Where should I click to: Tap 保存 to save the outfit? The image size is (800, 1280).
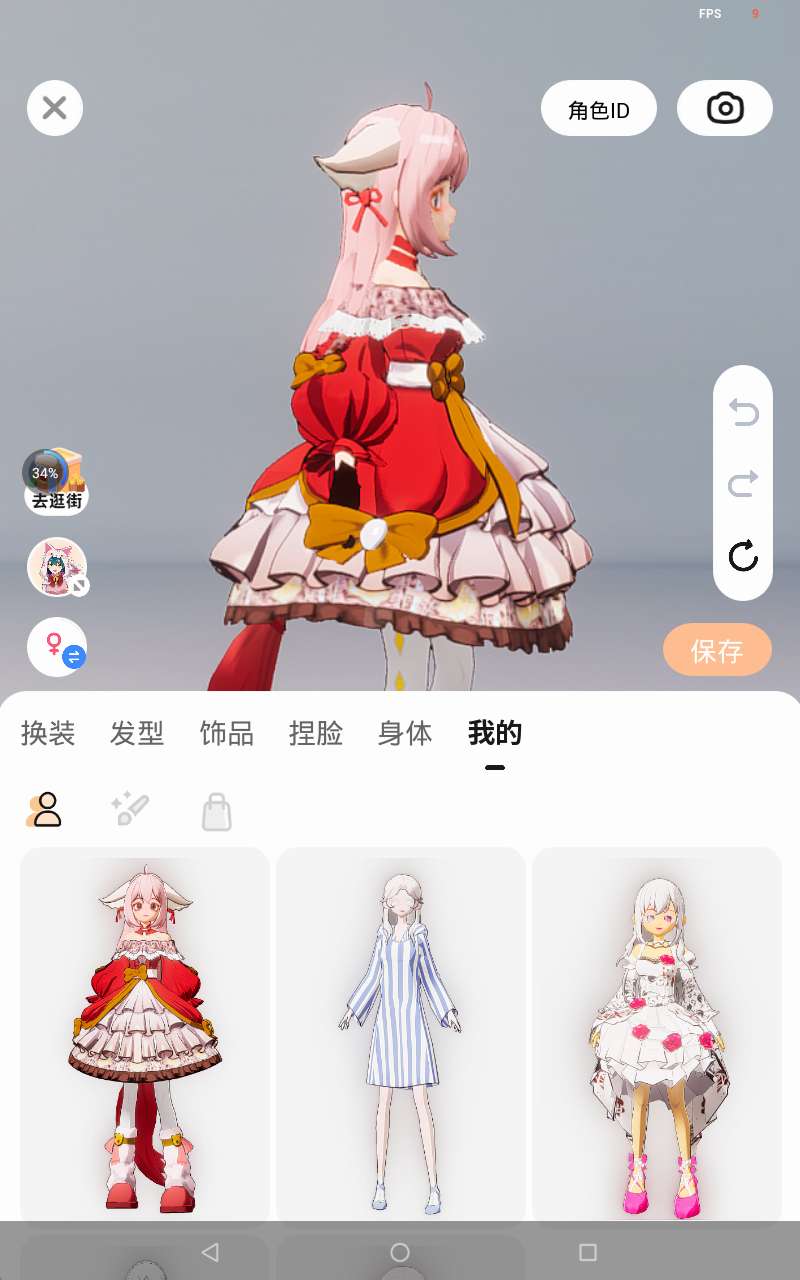(x=717, y=651)
